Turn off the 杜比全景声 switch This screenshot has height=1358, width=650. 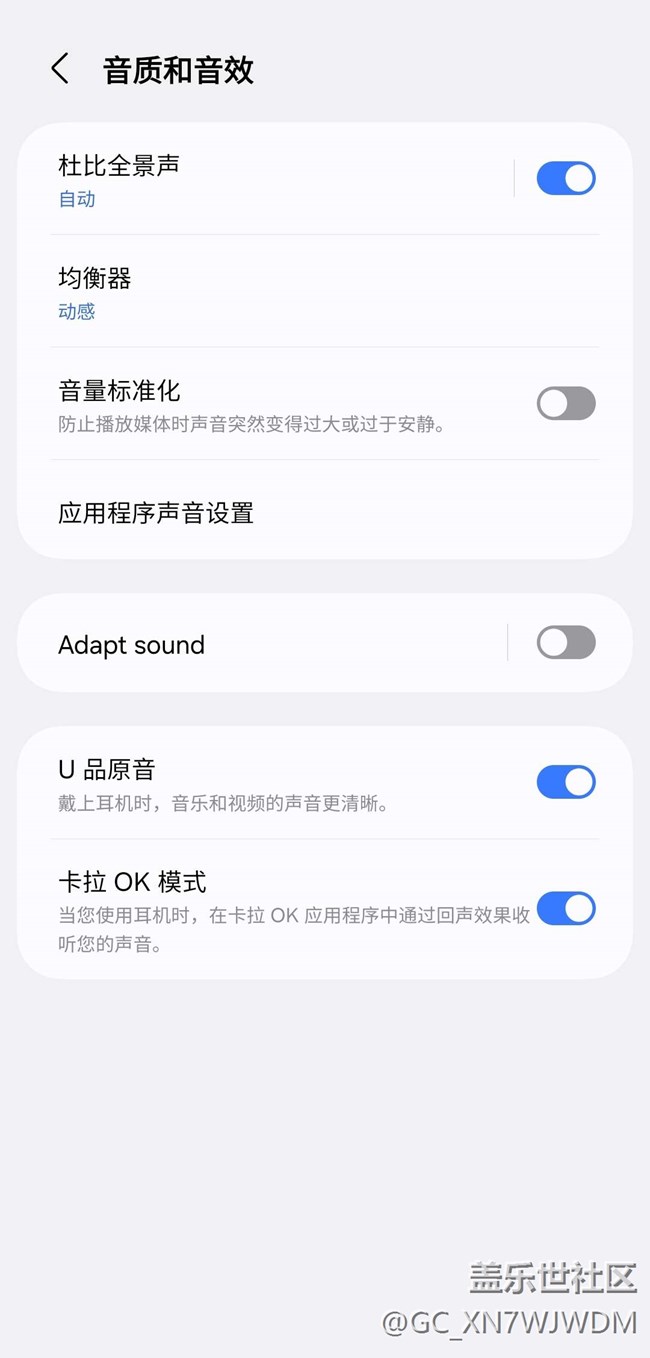(566, 179)
